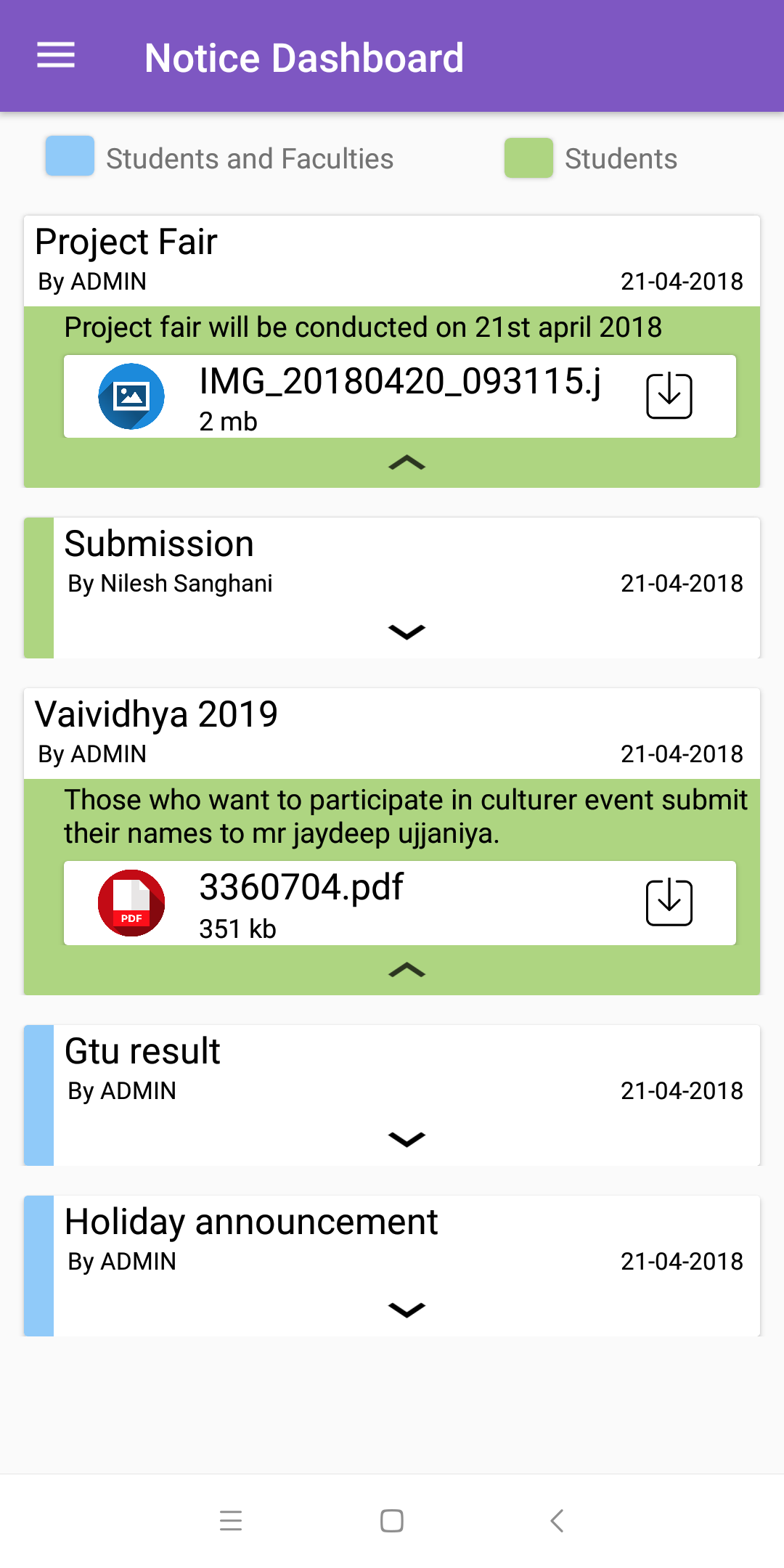
Task: Download the 3360704.pdf attachment
Action: 669,902
